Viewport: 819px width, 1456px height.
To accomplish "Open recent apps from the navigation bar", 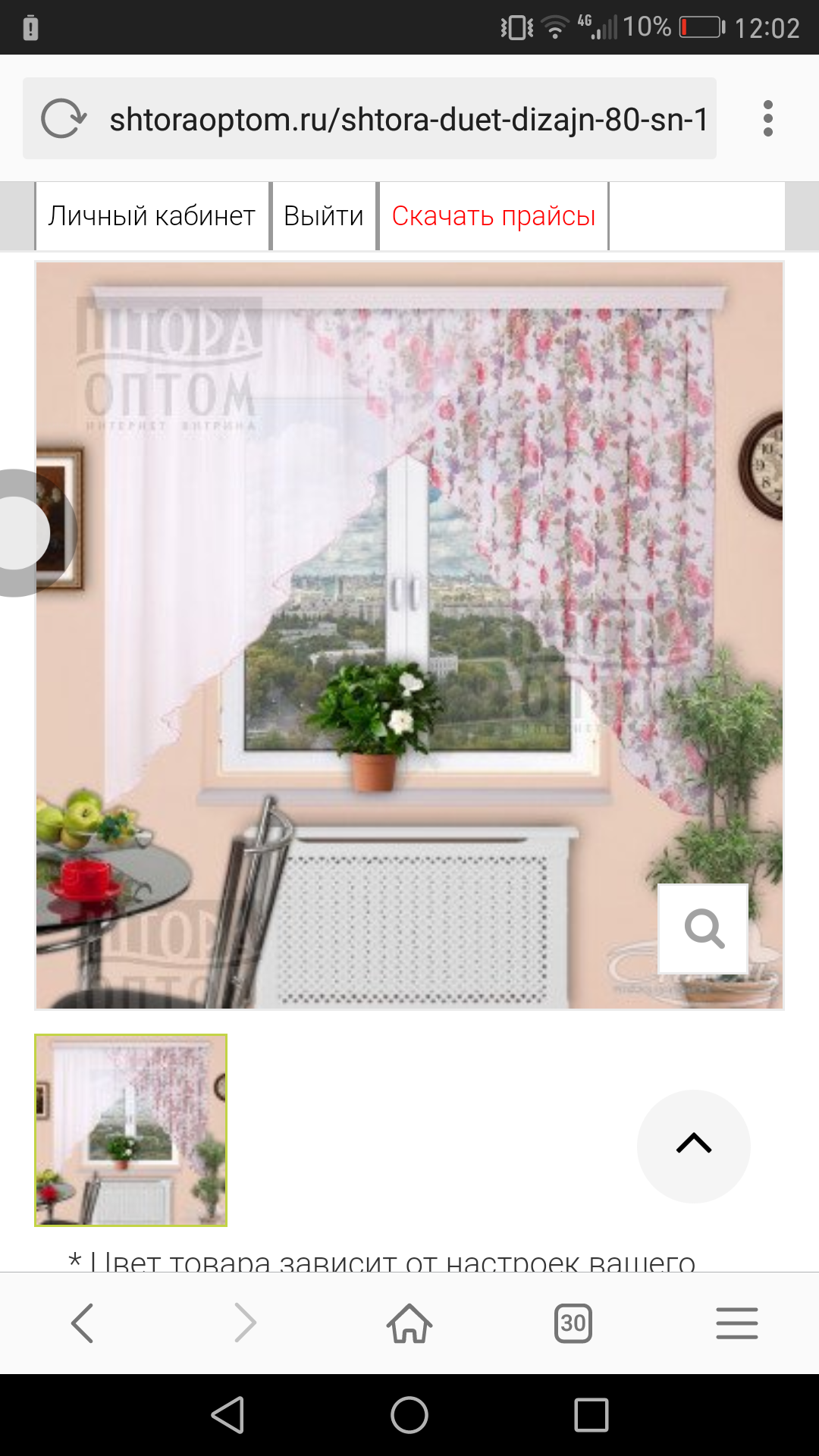I will coord(591,1415).
